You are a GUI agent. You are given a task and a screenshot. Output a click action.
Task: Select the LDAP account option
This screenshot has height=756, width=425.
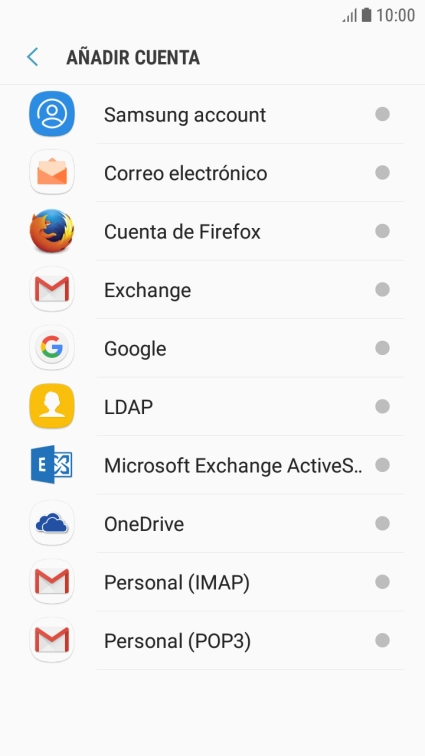tap(212, 407)
